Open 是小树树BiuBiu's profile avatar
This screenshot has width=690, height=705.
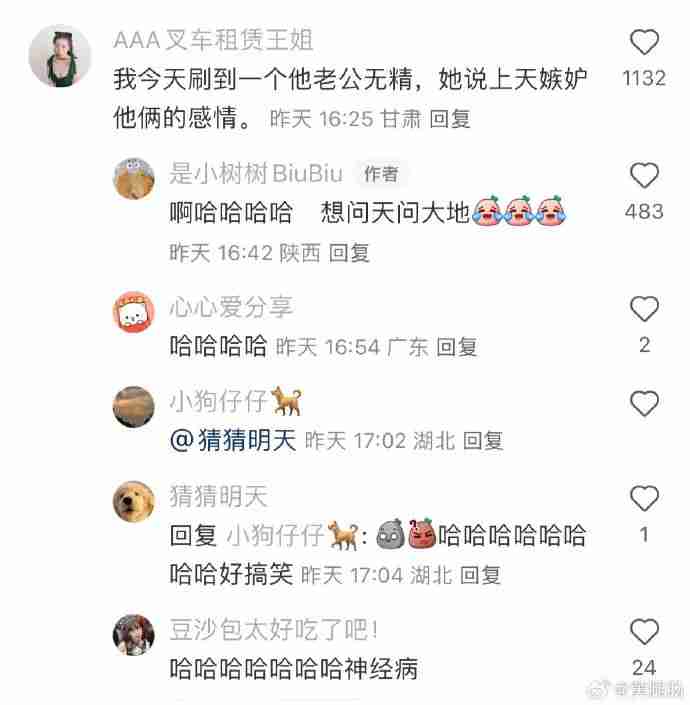(x=134, y=179)
